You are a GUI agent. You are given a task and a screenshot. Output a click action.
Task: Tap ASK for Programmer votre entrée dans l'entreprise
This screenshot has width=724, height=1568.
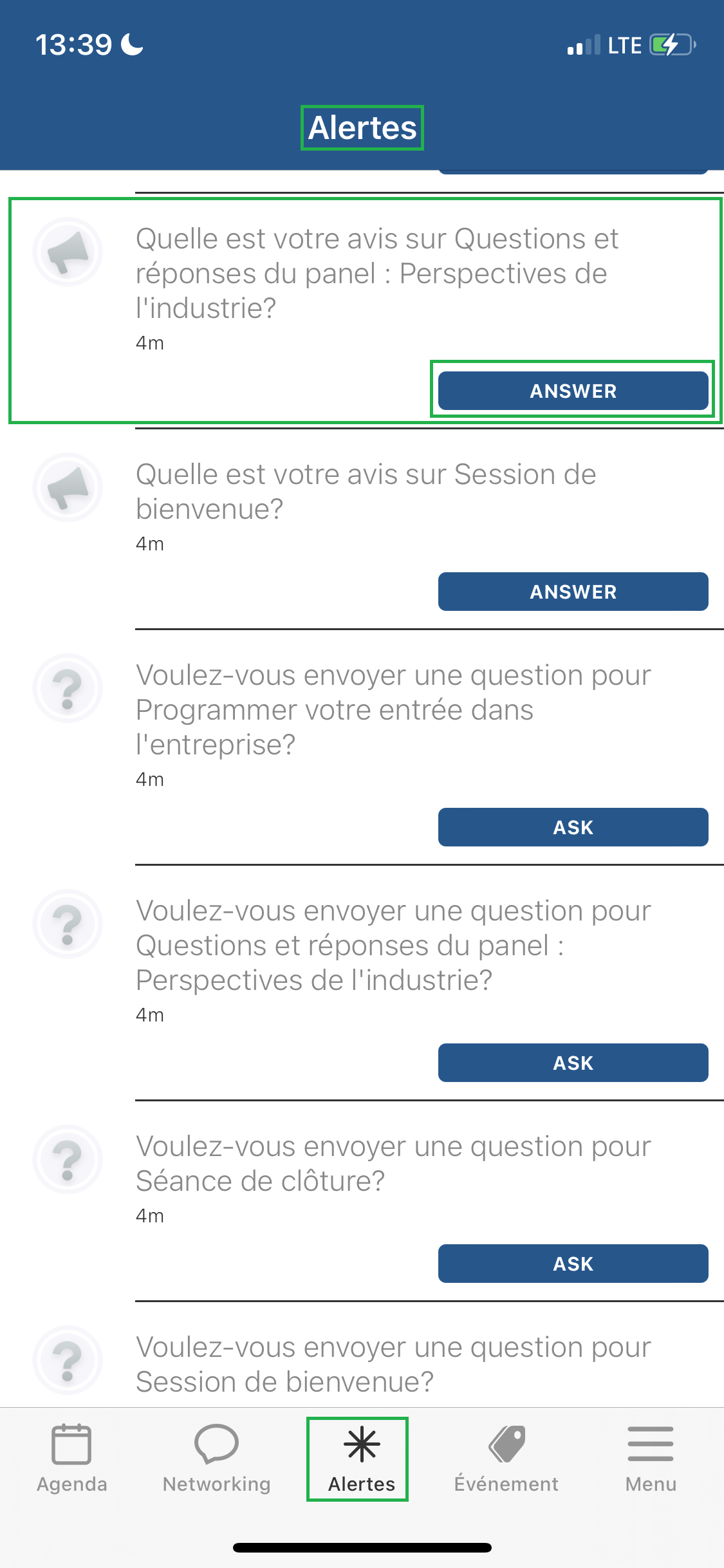pos(573,827)
